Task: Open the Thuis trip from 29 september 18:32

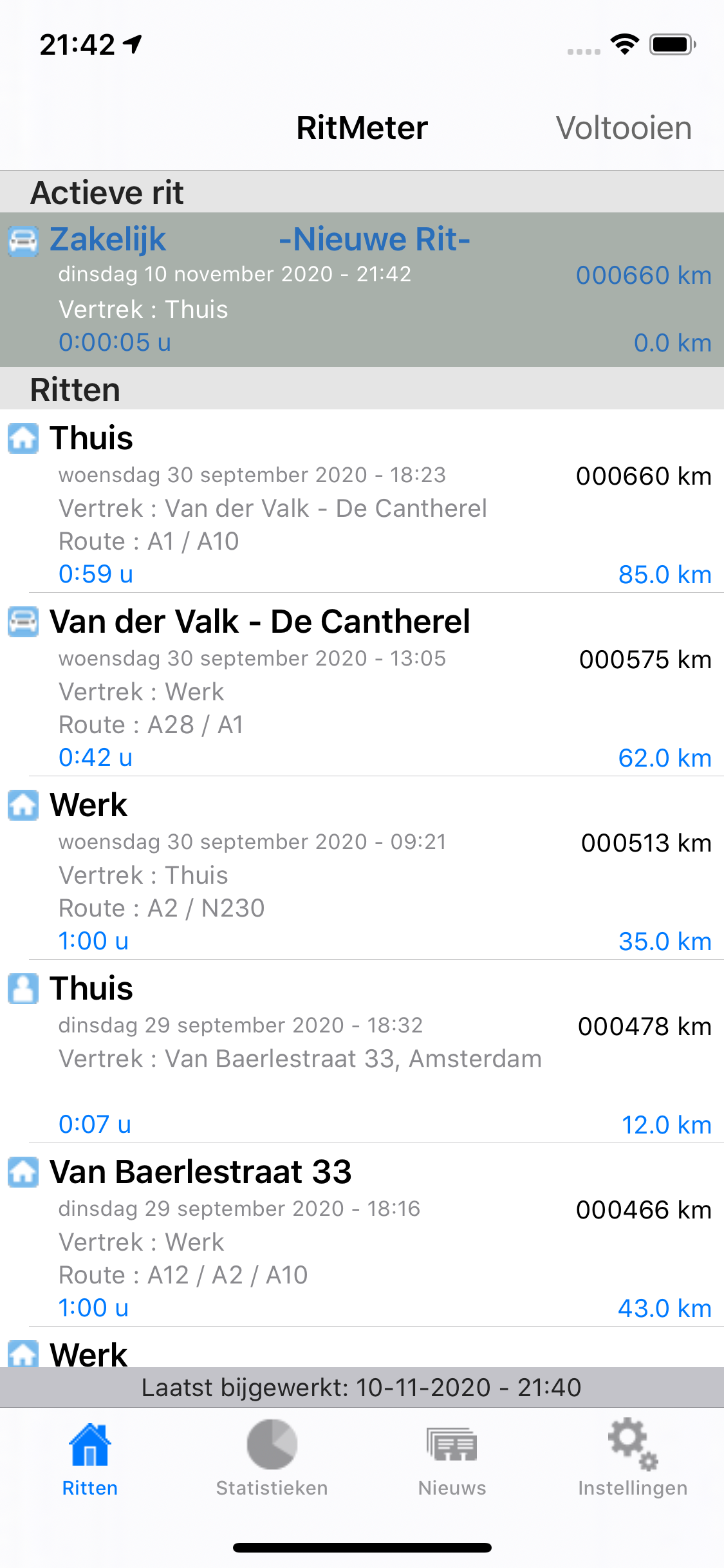Action: [362, 1051]
